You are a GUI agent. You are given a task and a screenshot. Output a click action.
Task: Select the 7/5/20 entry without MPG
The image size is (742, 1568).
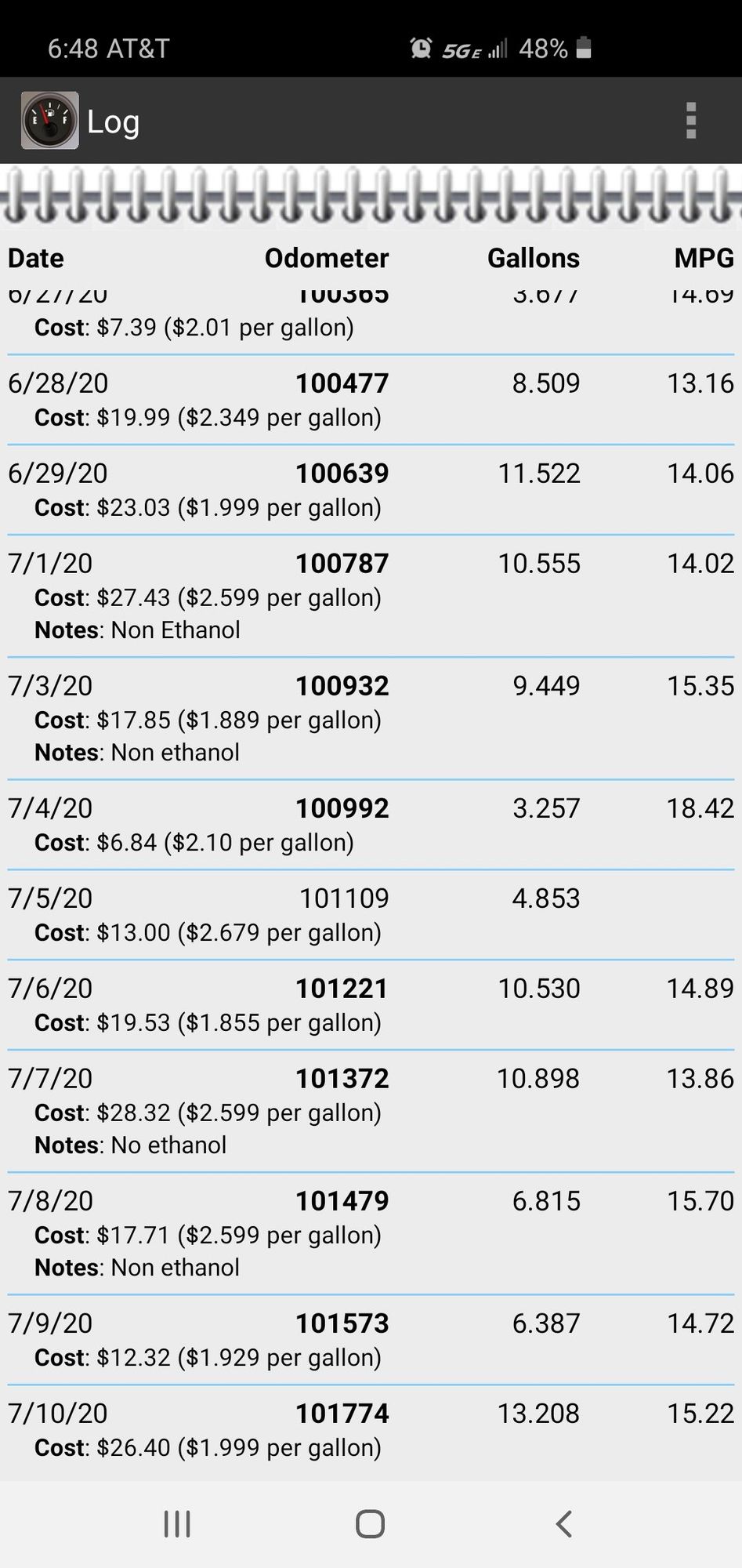[371, 915]
